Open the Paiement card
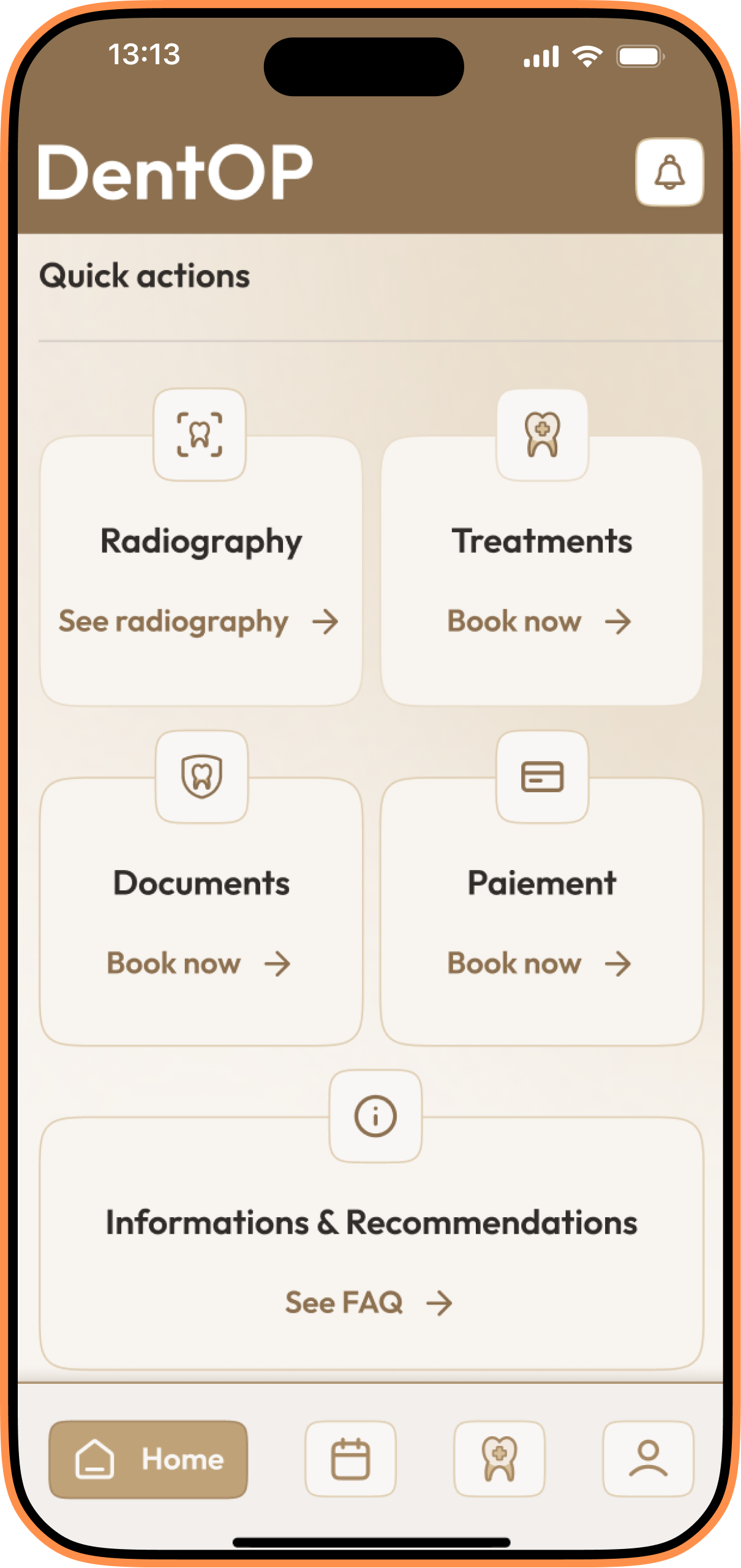This screenshot has height=1568, width=741. (541, 911)
